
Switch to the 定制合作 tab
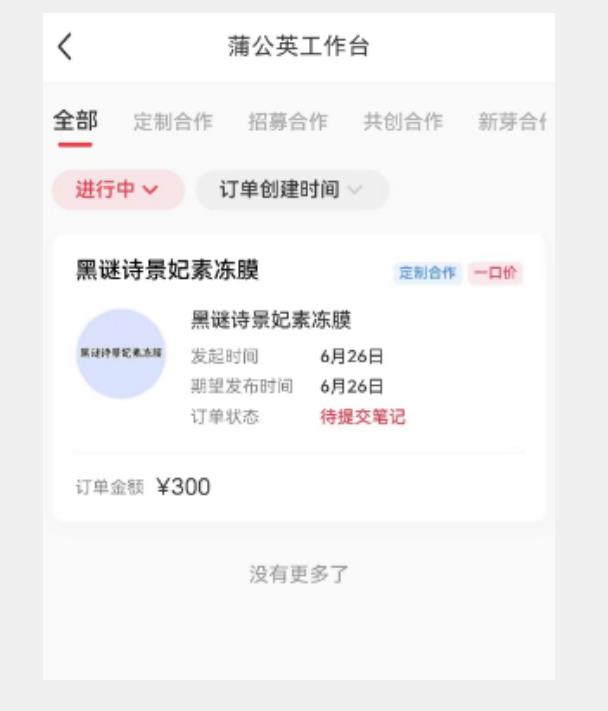point(173,122)
